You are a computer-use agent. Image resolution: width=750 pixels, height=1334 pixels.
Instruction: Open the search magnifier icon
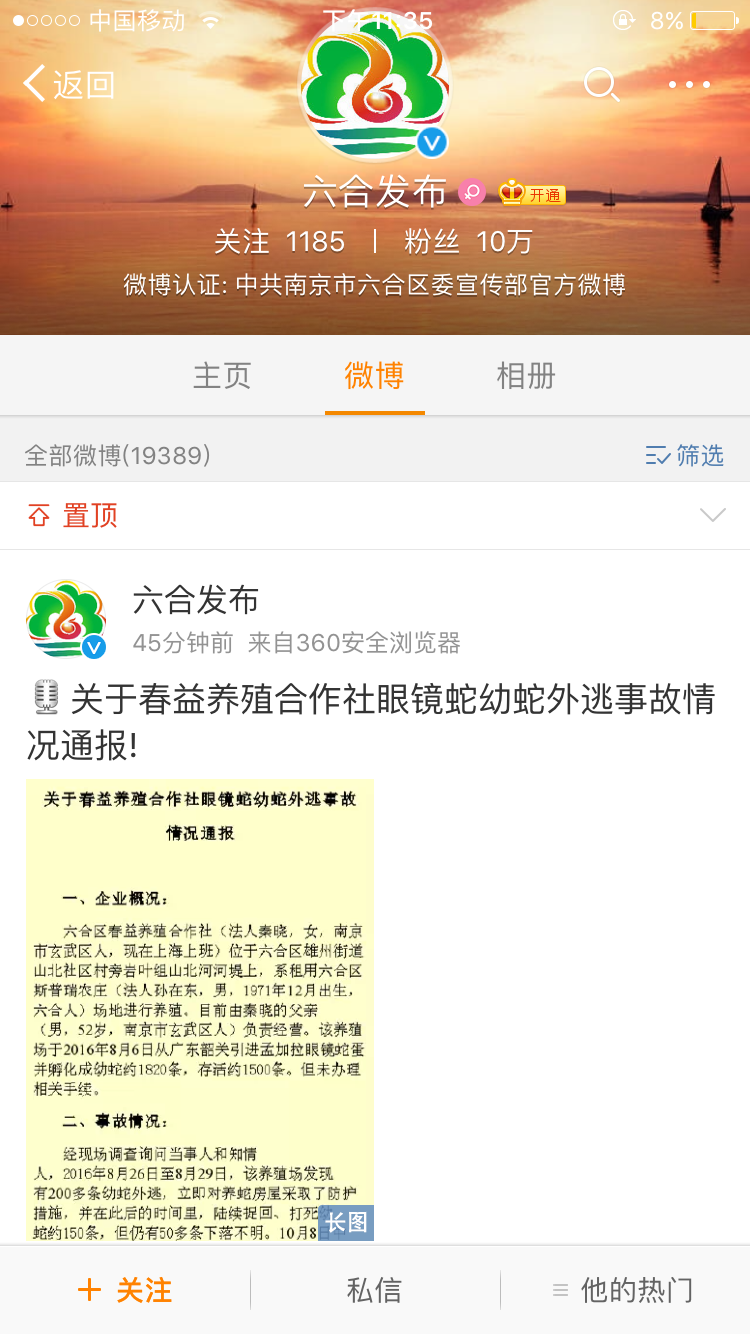tap(601, 85)
